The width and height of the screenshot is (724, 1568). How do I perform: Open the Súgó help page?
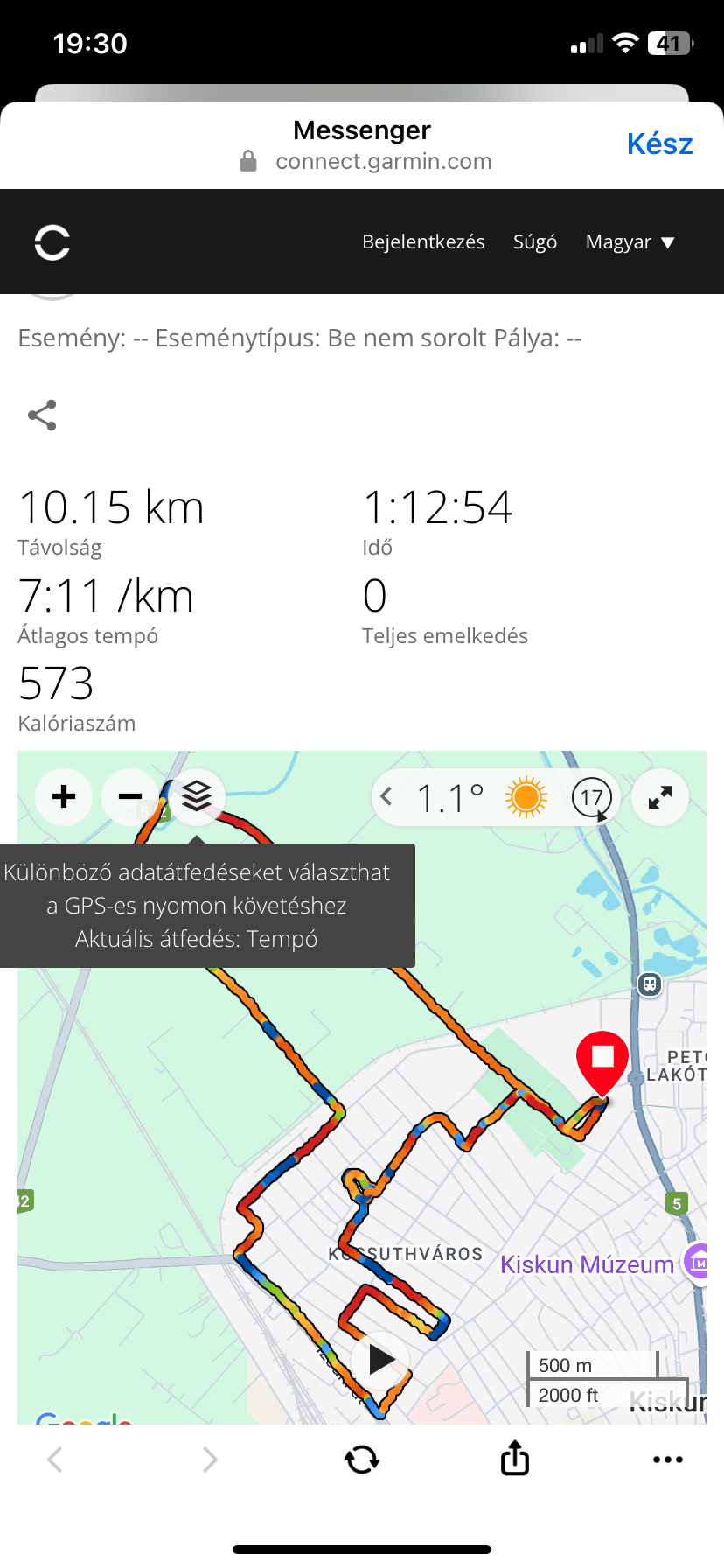point(534,242)
